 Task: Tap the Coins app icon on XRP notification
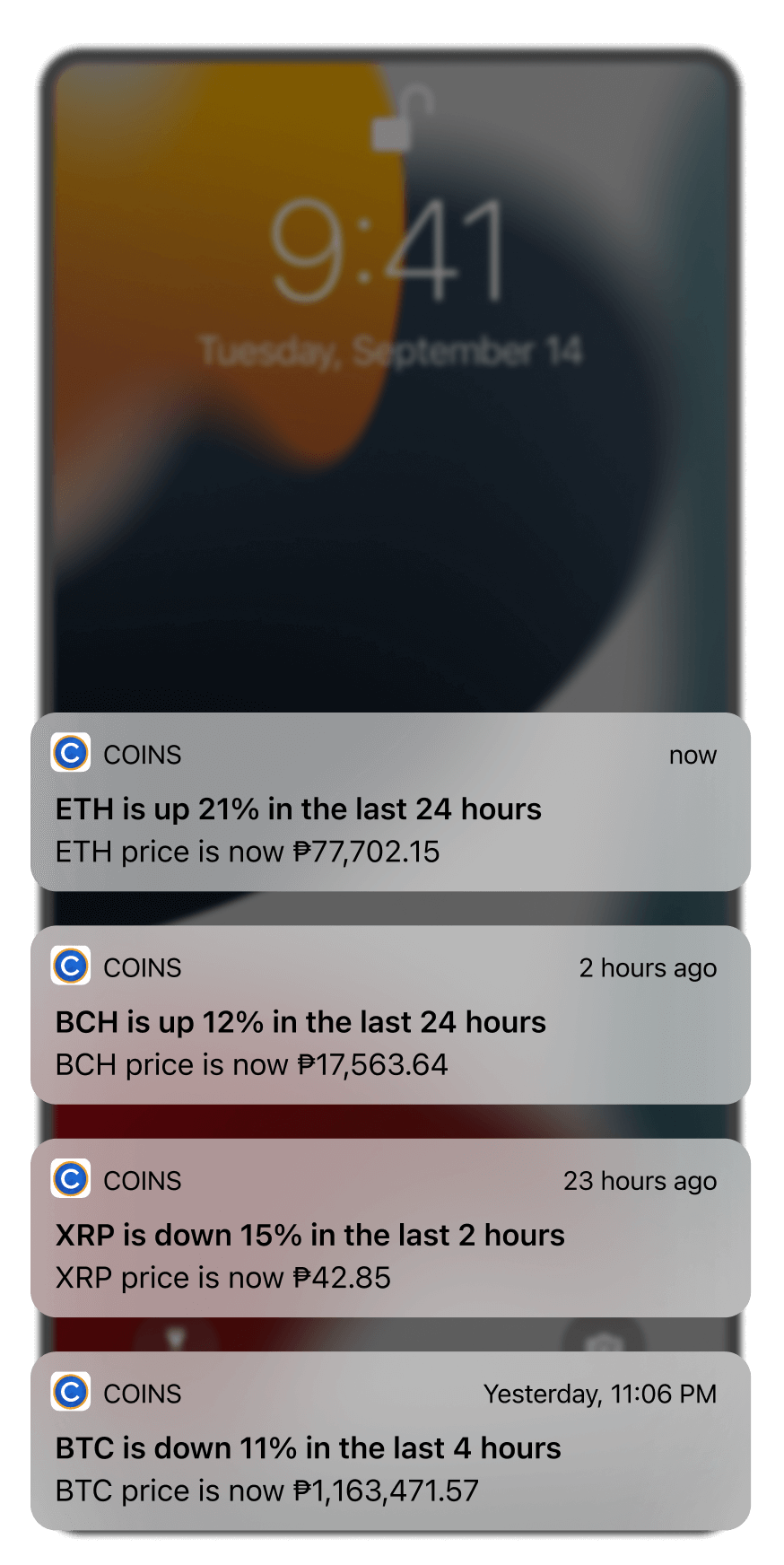pos(69,1180)
